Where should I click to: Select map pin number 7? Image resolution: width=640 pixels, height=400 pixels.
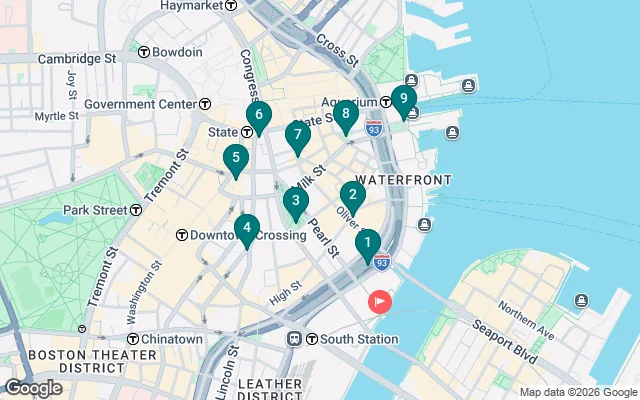tap(297, 135)
